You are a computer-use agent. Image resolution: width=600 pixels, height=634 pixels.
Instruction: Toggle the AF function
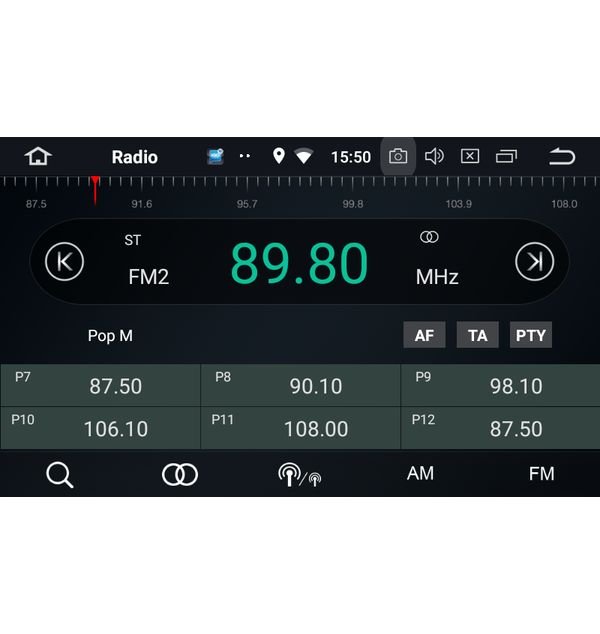[x=424, y=335]
